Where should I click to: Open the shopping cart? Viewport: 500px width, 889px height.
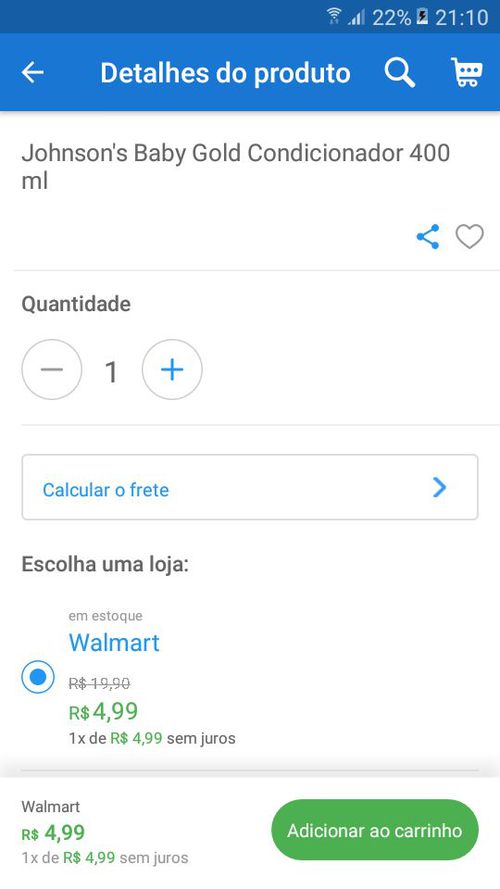pyautogui.click(x=467, y=72)
